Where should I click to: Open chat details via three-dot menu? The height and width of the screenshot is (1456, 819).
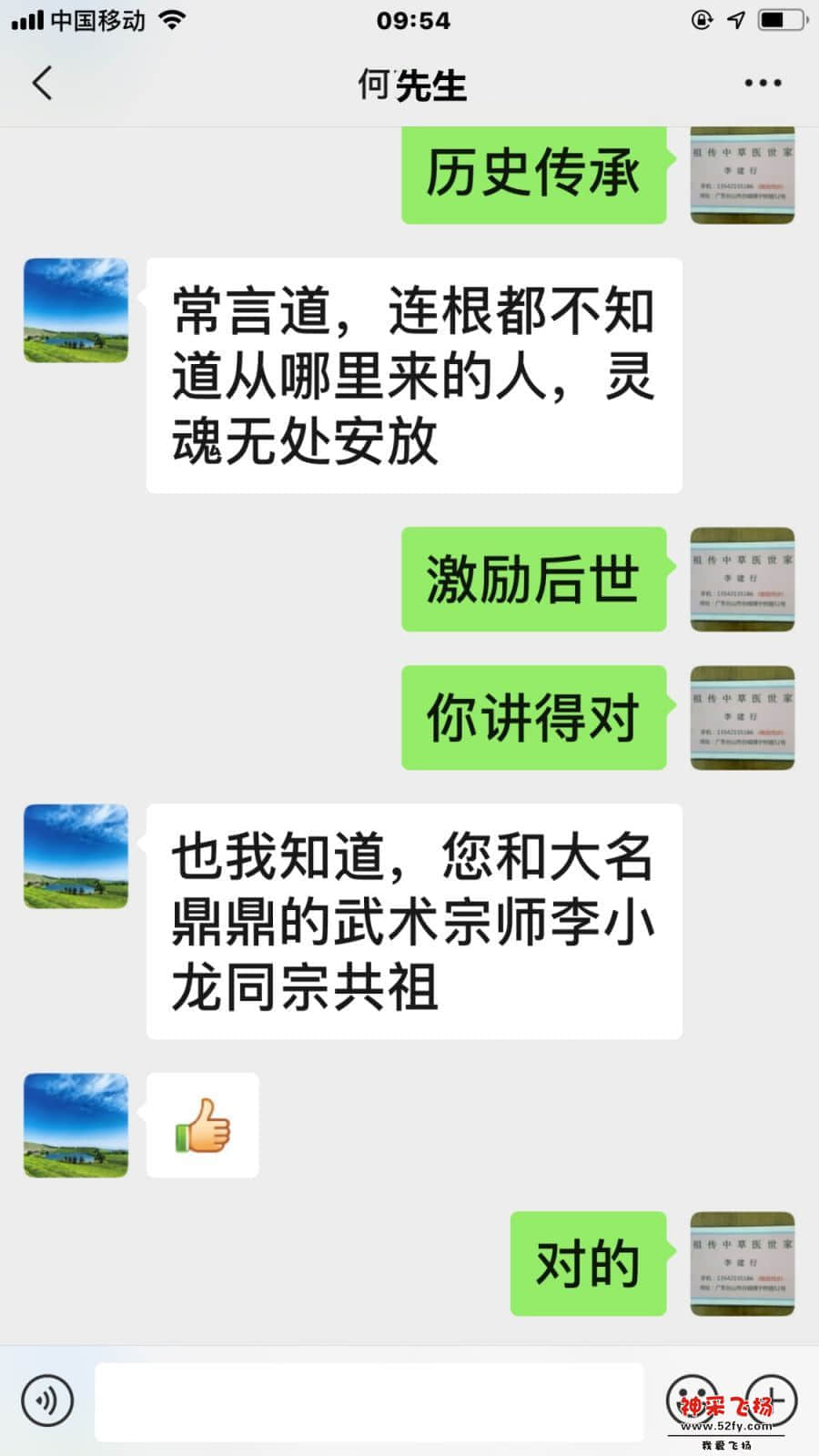pyautogui.click(x=762, y=84)
